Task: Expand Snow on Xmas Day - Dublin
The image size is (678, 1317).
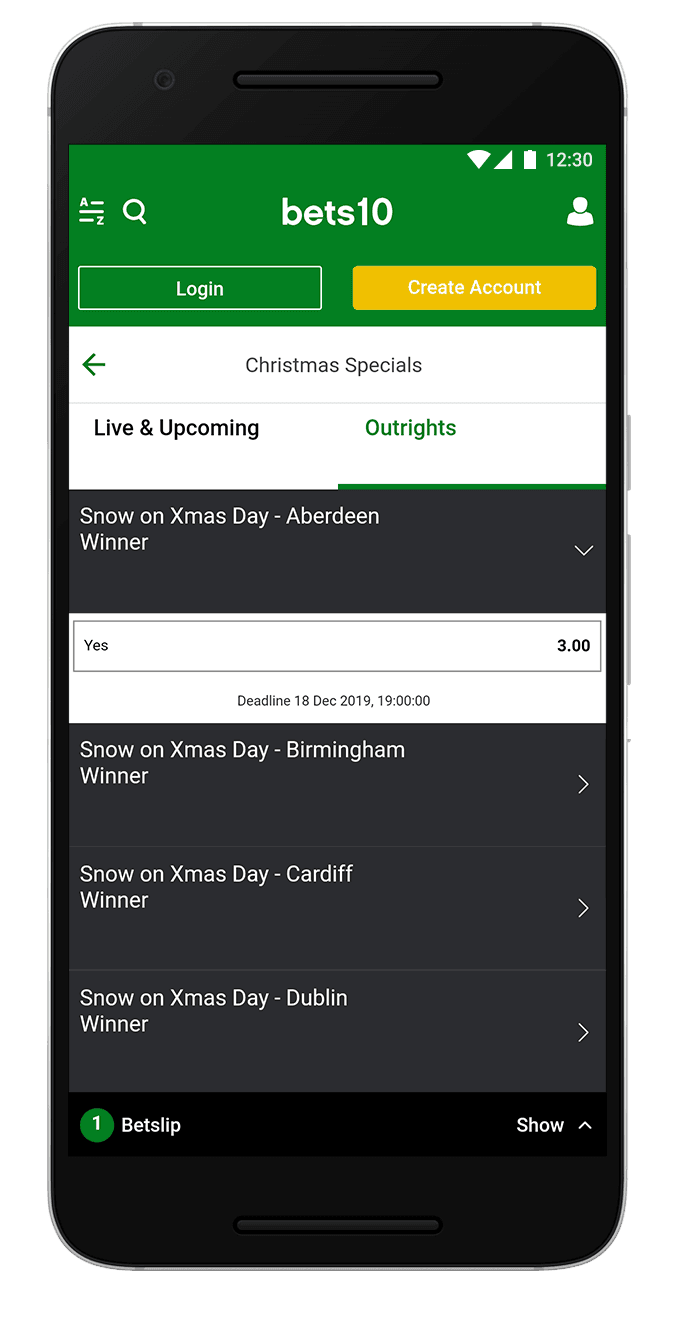Action: point(584,1032)
